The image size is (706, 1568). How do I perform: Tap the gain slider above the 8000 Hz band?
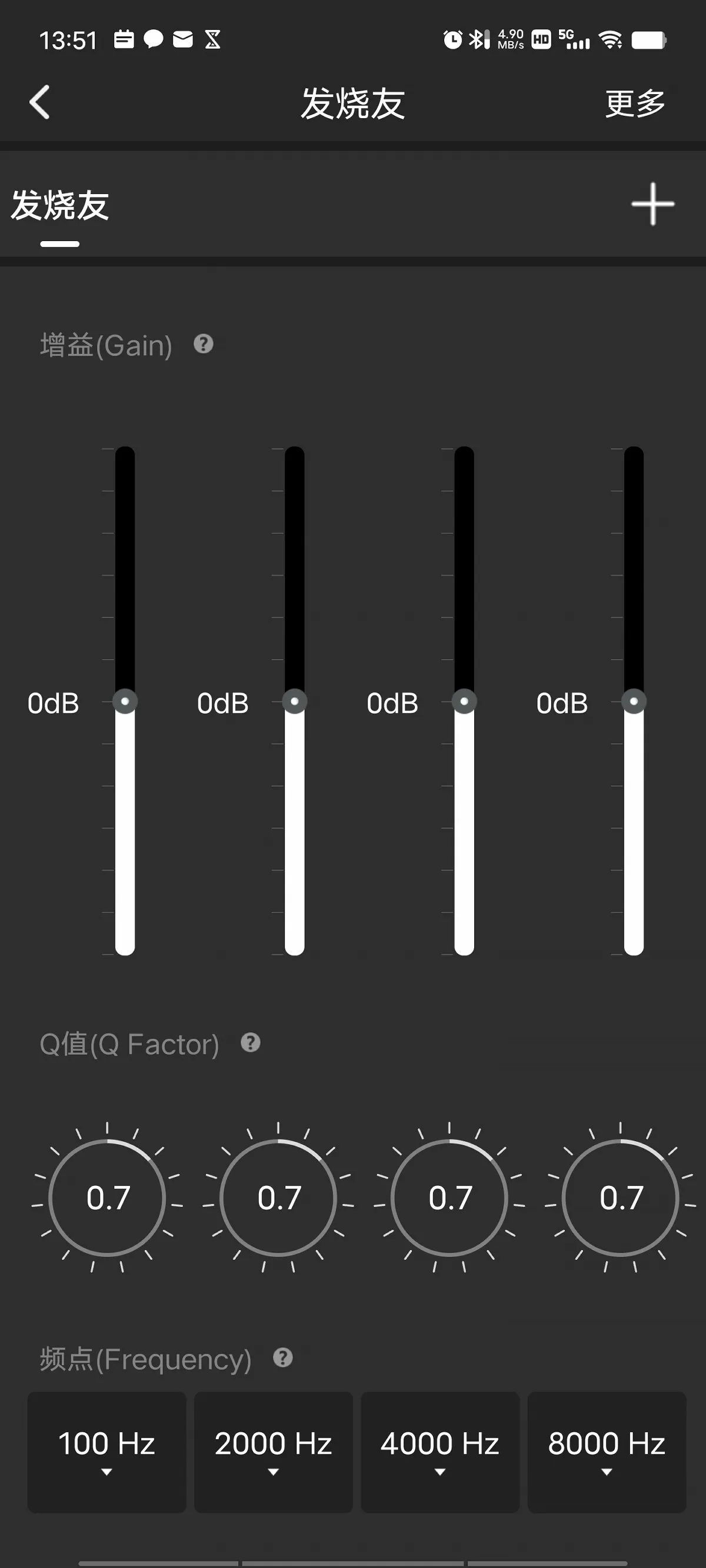[x=634, y=701]
